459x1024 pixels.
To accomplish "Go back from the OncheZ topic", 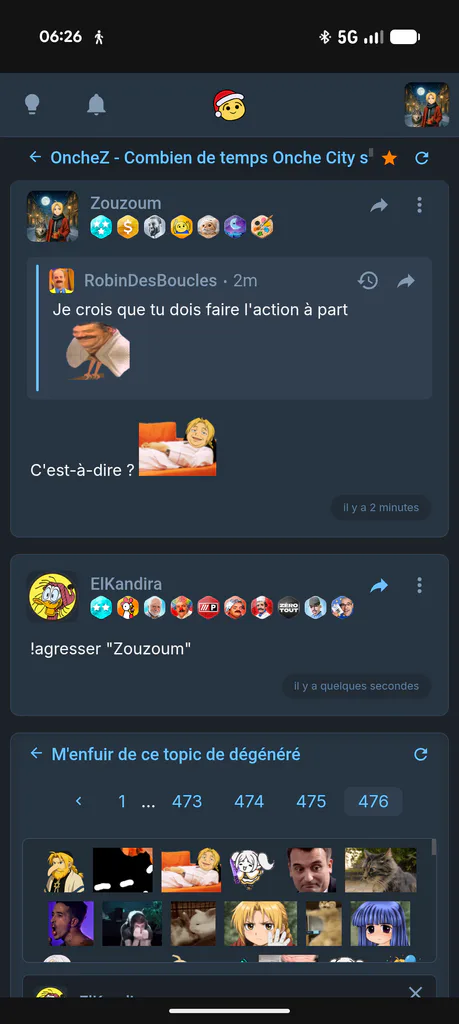I will point(35,157).
